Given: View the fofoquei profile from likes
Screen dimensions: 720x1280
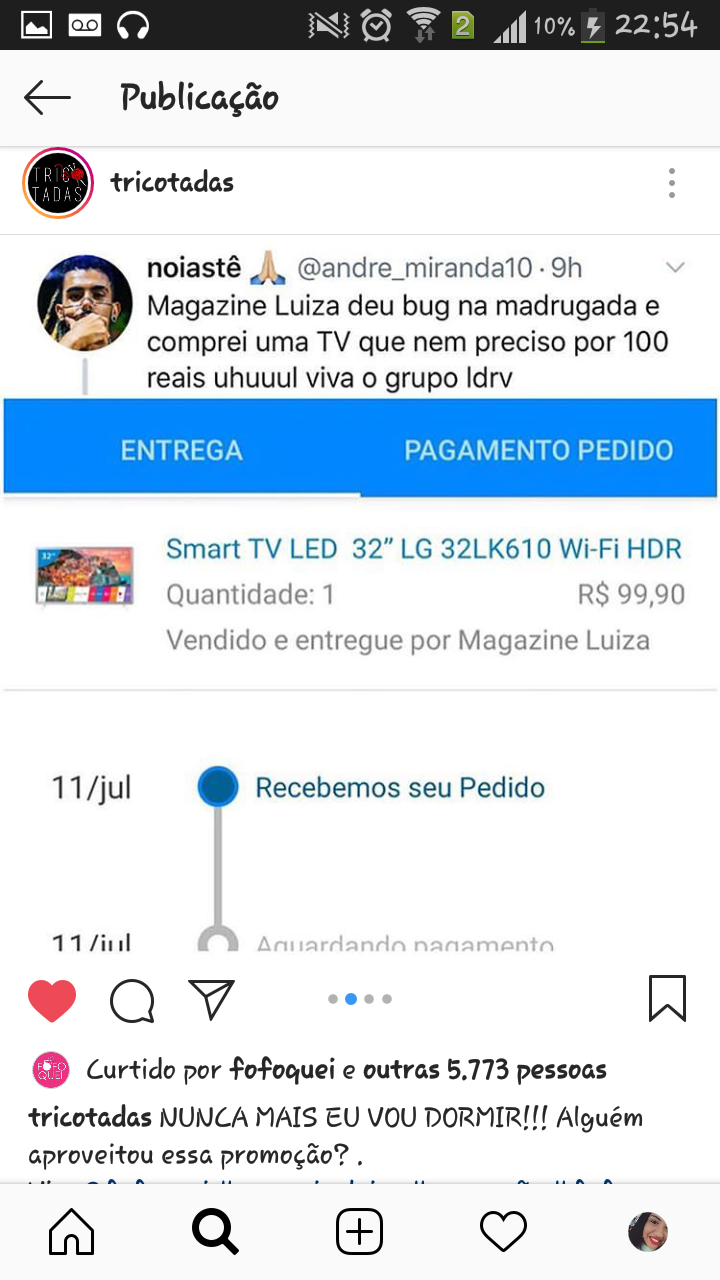Looking at the screenshot, I should 282,1070.
